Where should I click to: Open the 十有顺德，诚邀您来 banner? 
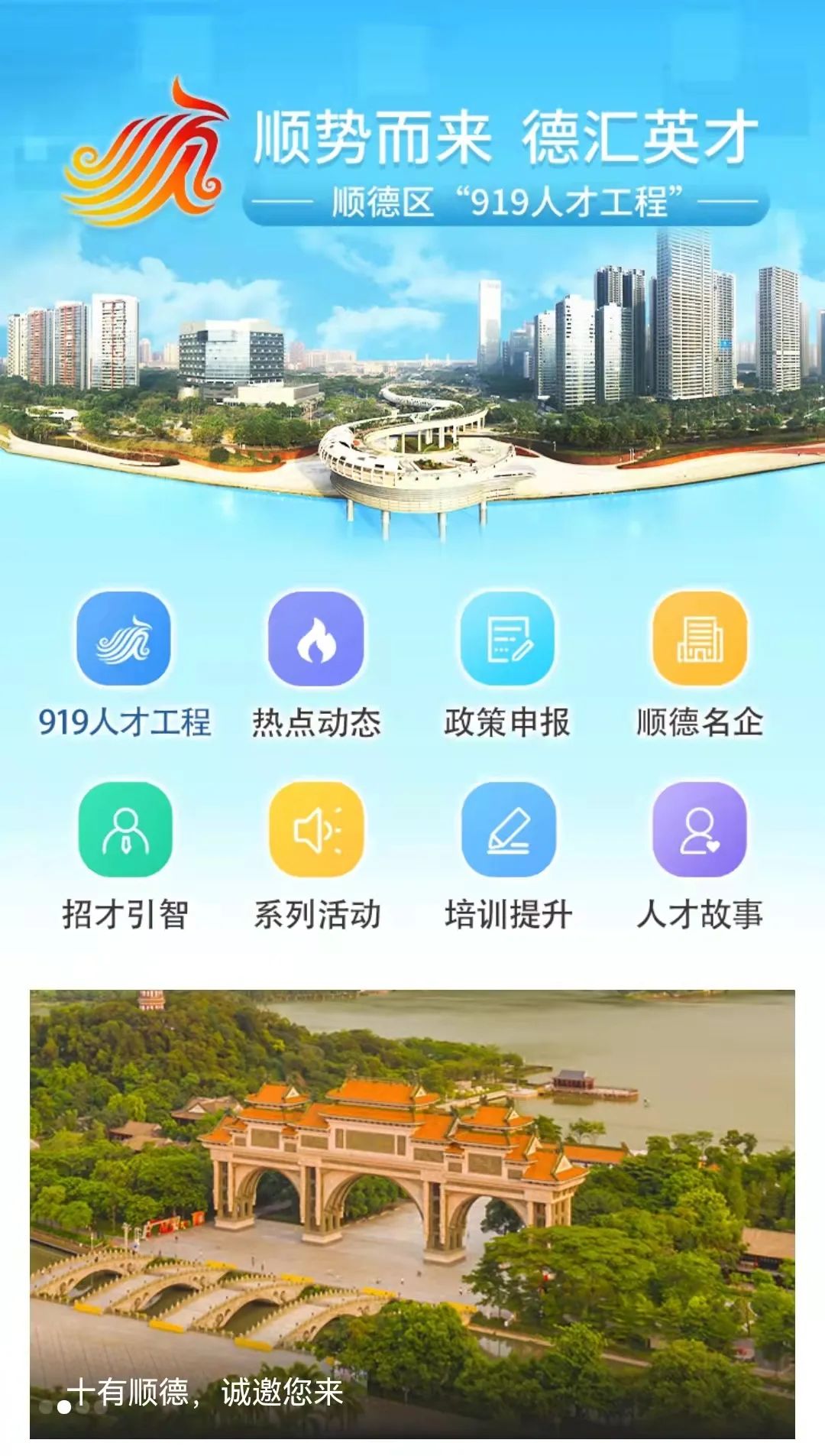click(x=412, y=1214)
